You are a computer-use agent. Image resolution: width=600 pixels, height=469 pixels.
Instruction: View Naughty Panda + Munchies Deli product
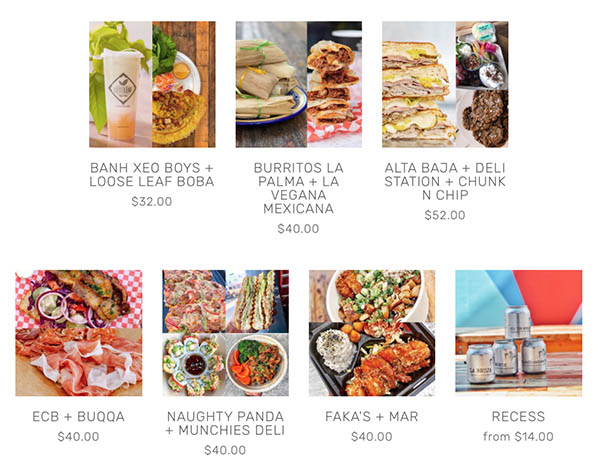225,333
